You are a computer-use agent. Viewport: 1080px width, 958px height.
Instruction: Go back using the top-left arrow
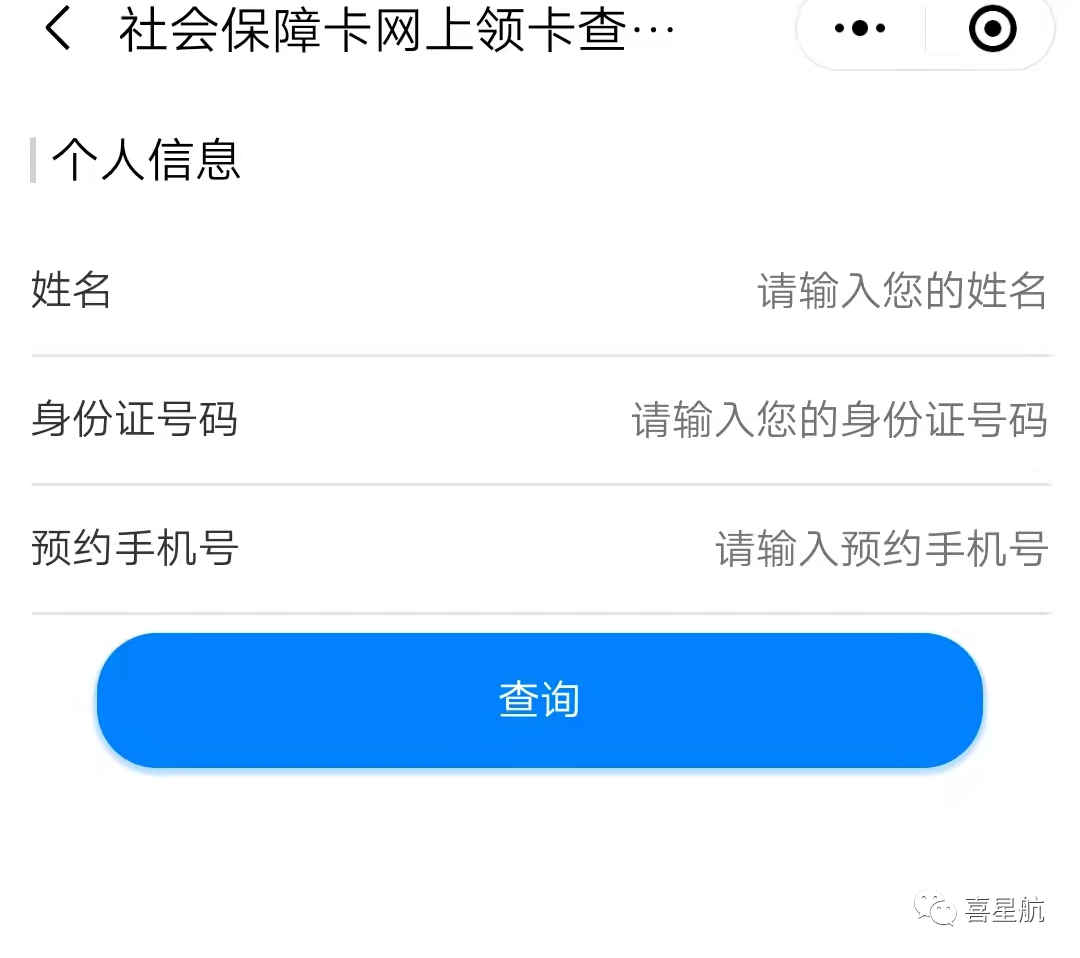(57, 30)
